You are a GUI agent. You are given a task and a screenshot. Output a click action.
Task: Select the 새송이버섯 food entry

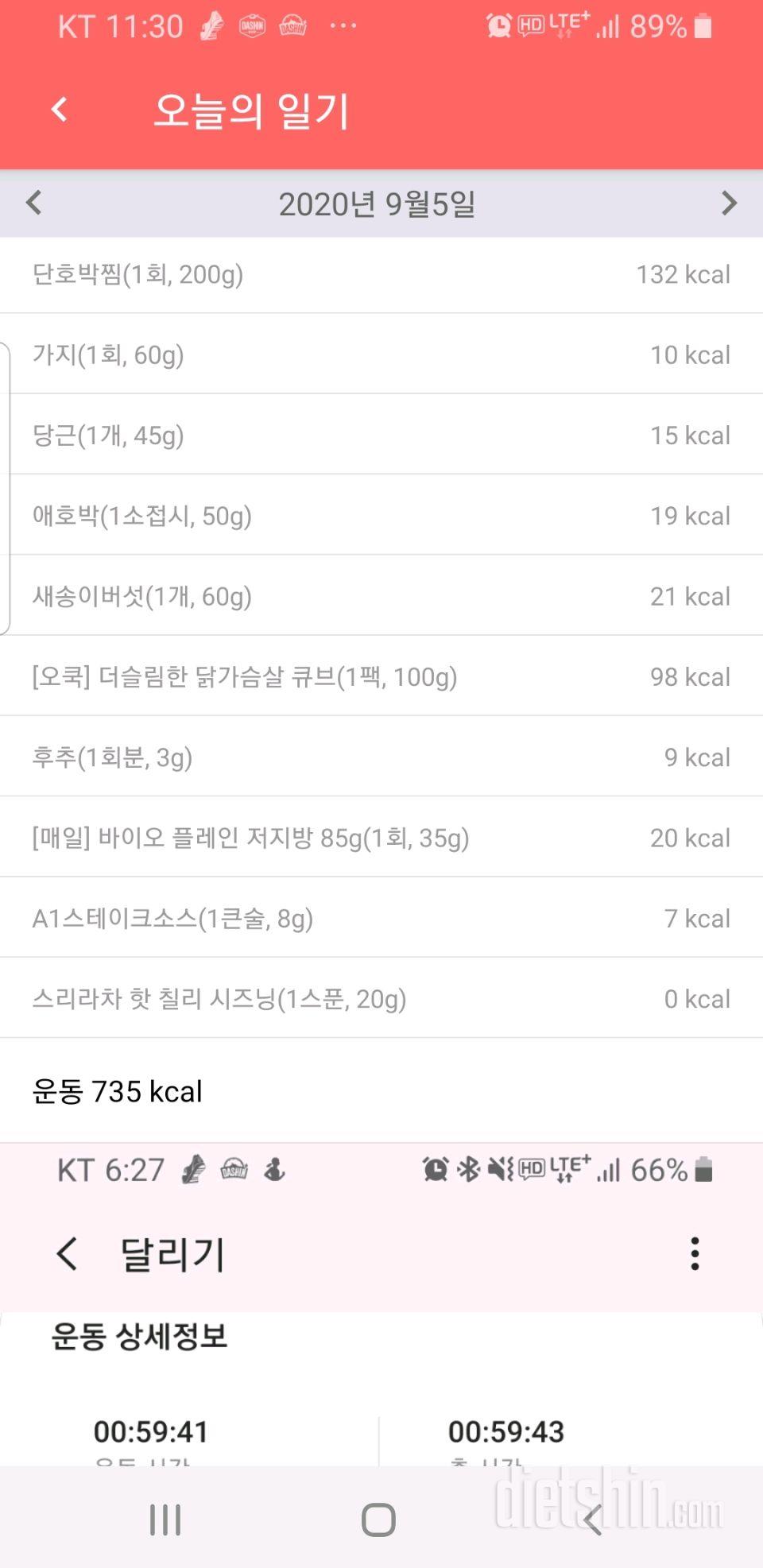pyautogui.click(x=381, y=596)
